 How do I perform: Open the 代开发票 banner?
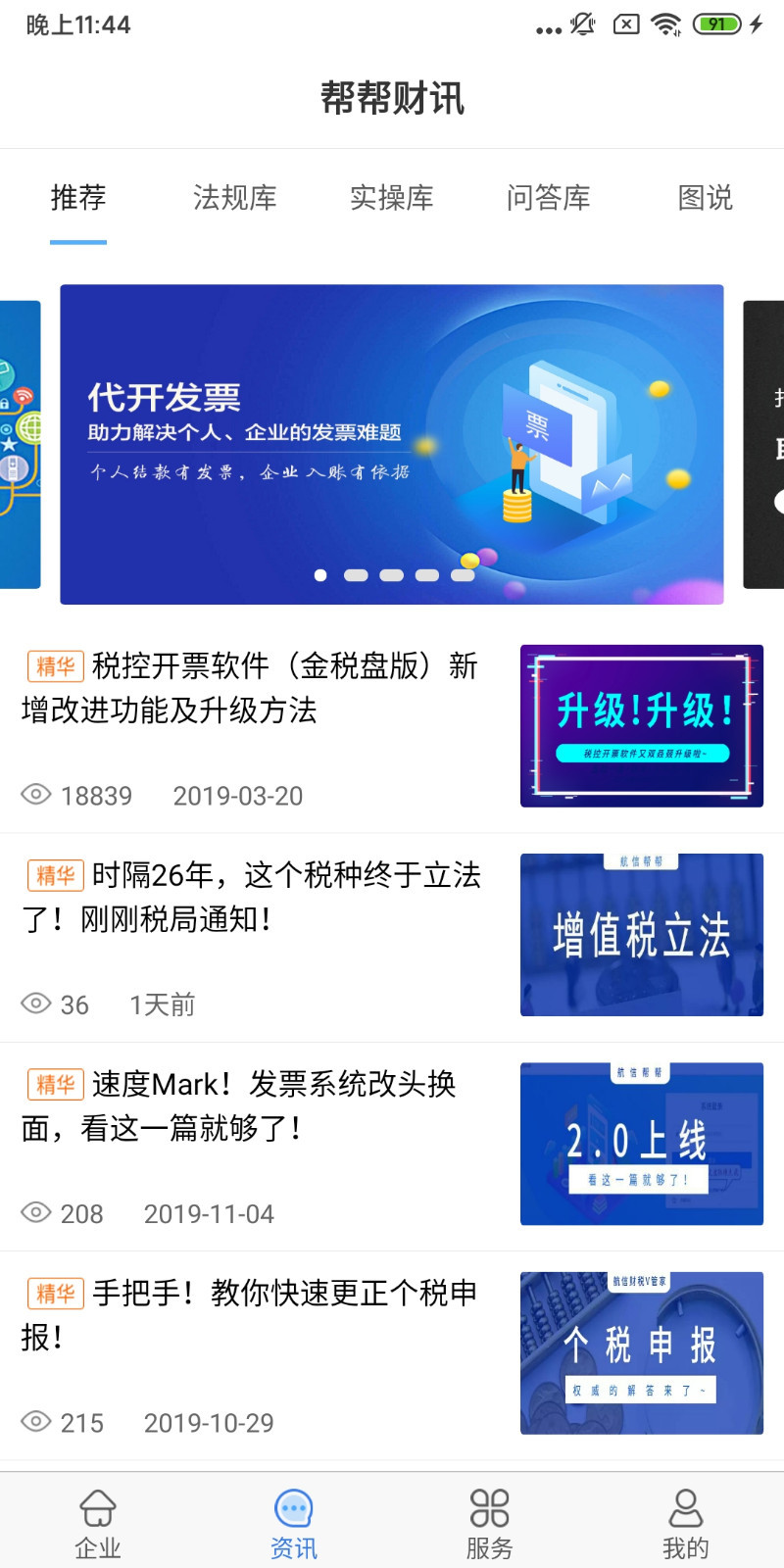click(x=392, y=444)
